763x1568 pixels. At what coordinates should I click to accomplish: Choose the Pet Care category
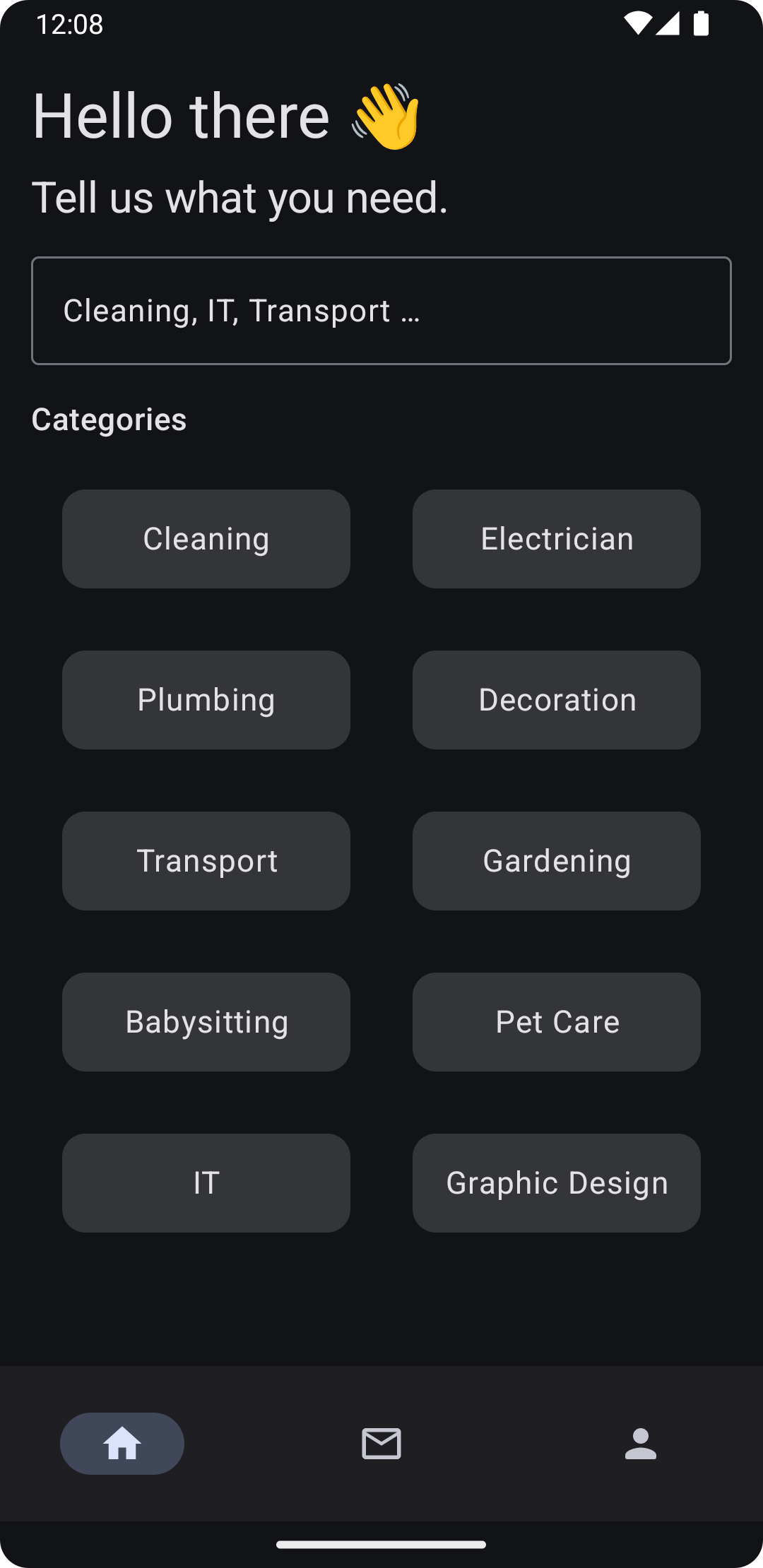557,1021
